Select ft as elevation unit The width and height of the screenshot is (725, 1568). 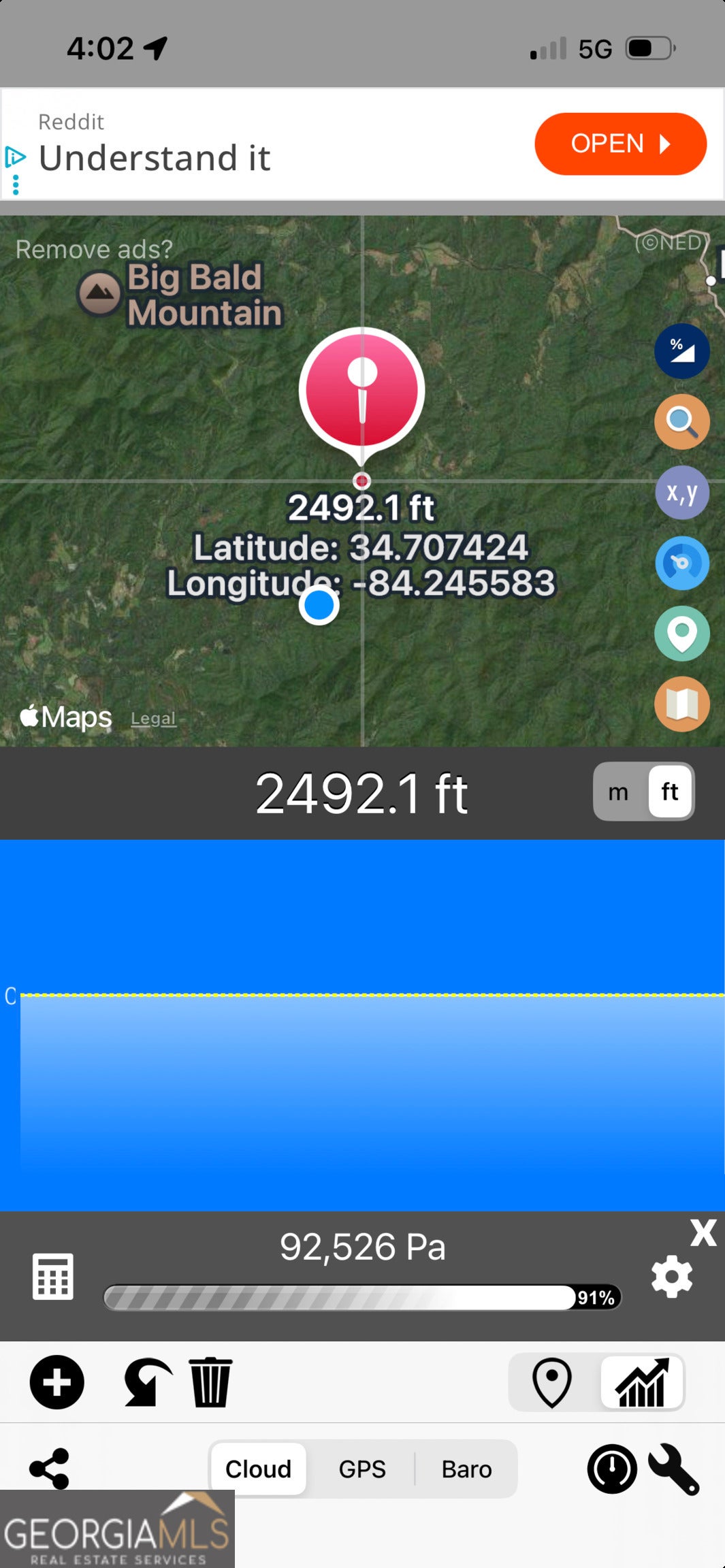tap(670, 791)
